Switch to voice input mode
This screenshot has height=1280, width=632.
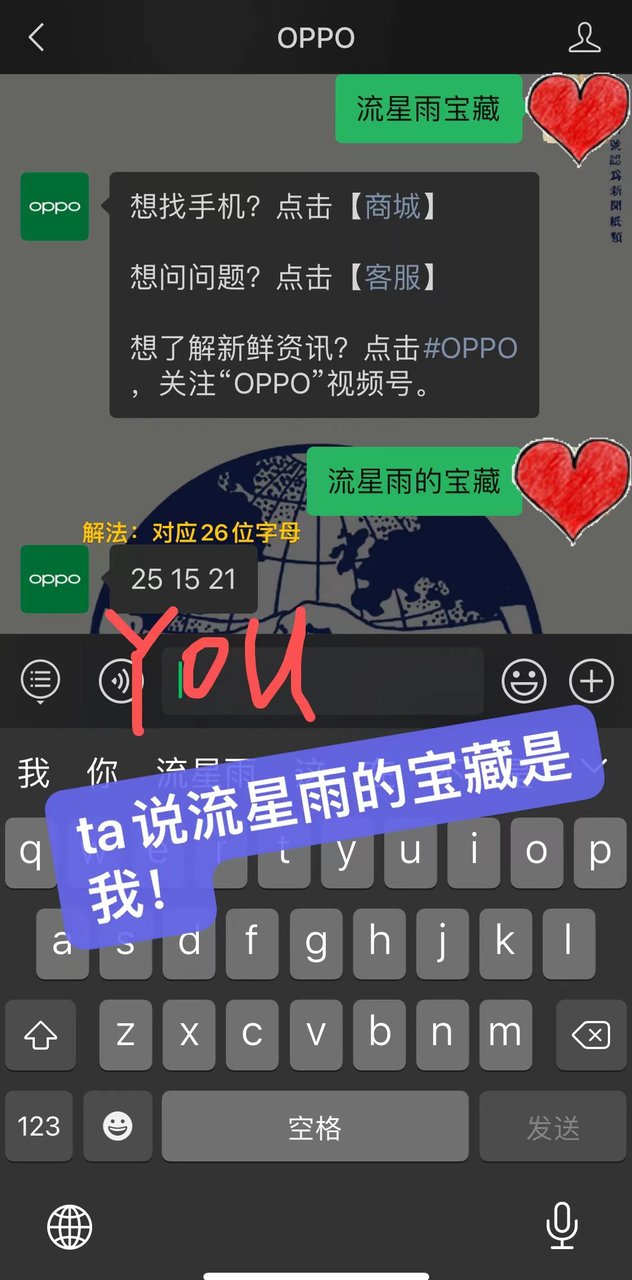point(120,681)
